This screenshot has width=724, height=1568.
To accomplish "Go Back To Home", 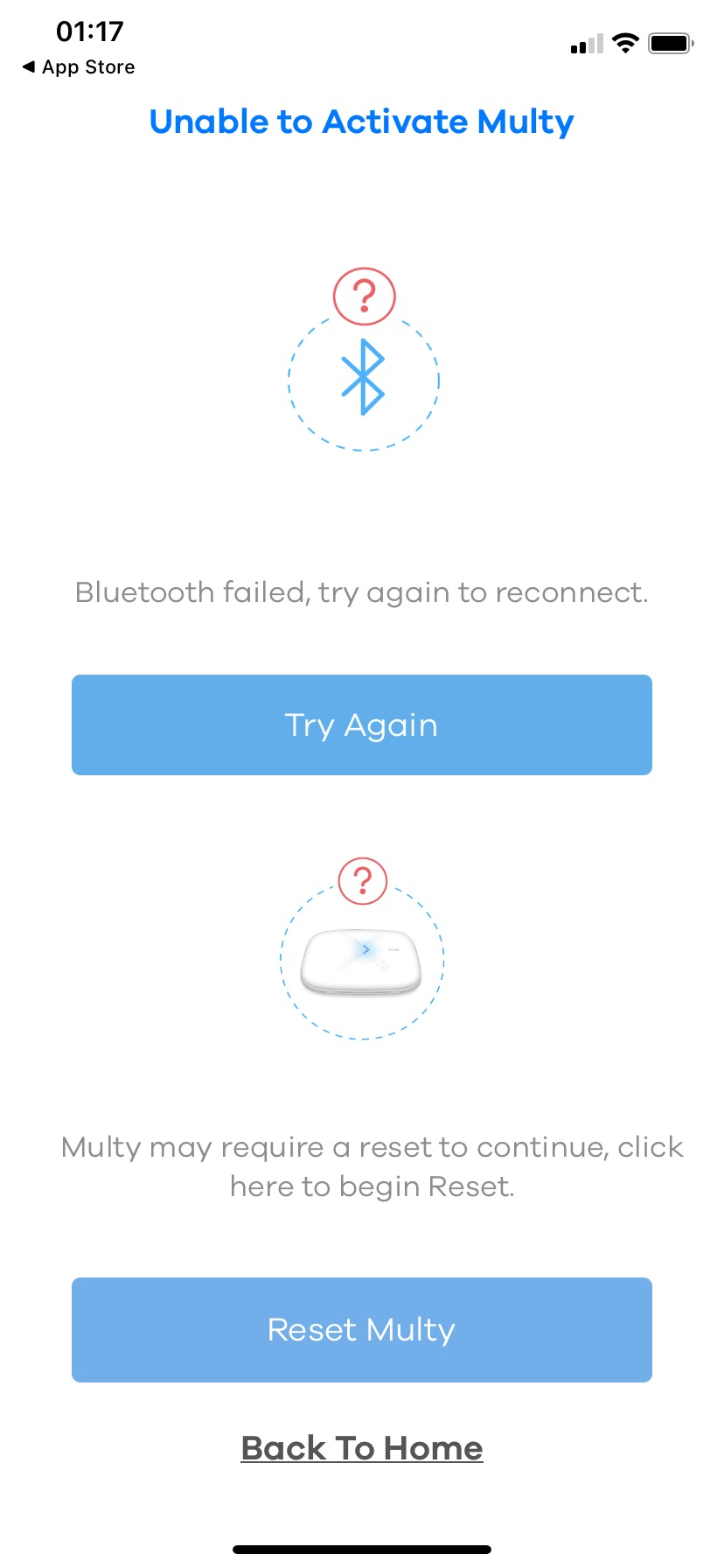I will (x=362, y=1448).
